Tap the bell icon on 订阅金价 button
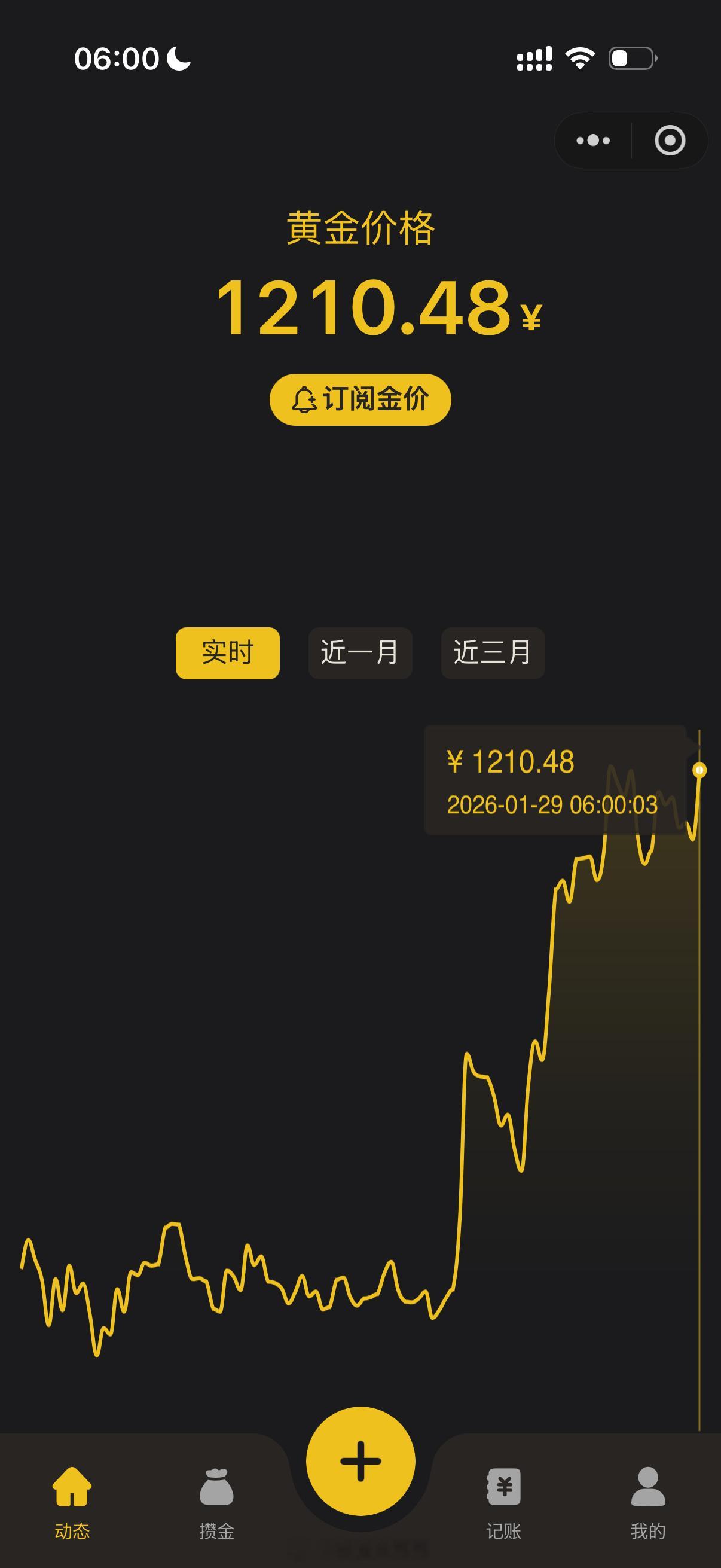 click(x=306, y=400)
